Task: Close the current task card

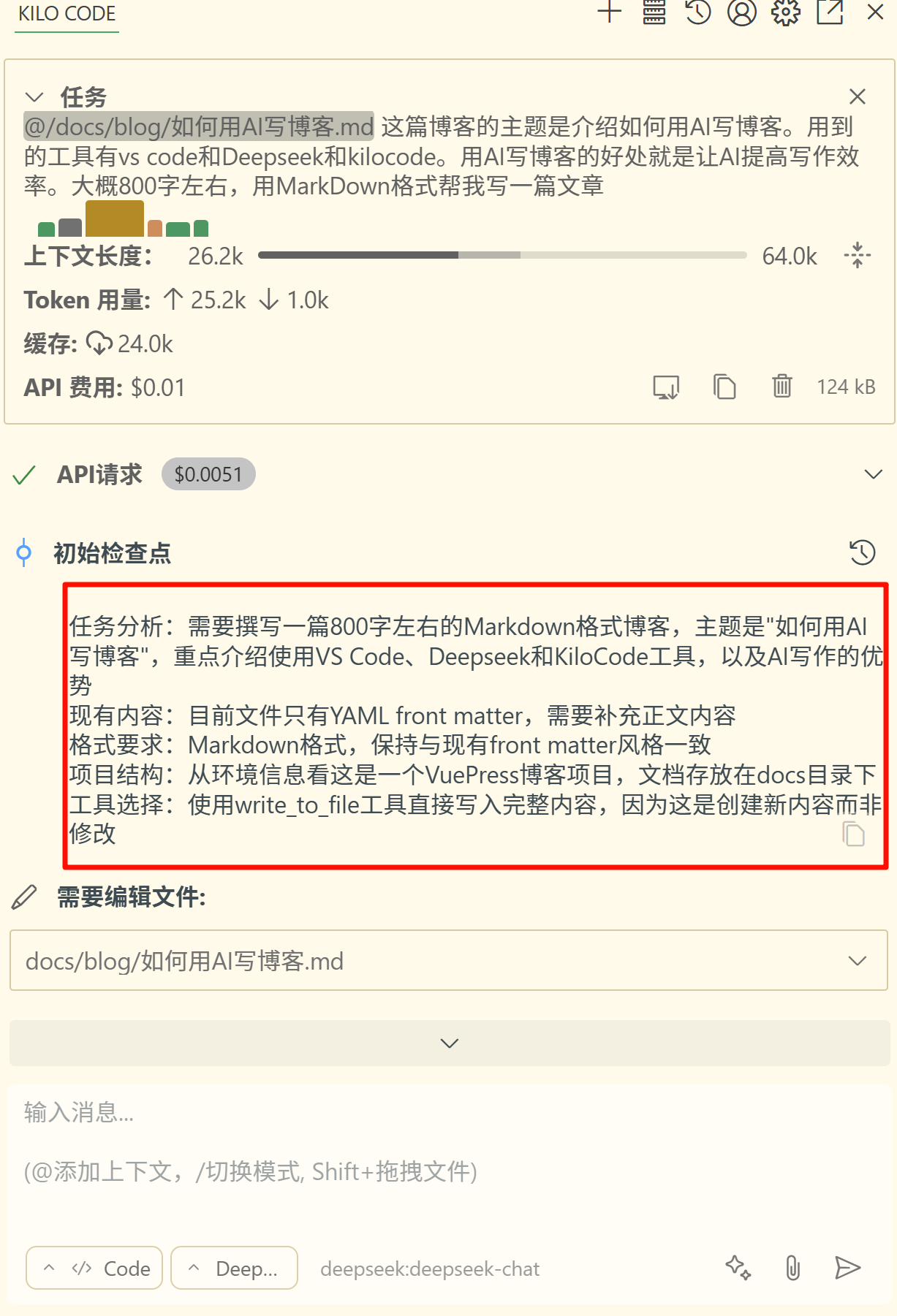Action: point(858,96)
